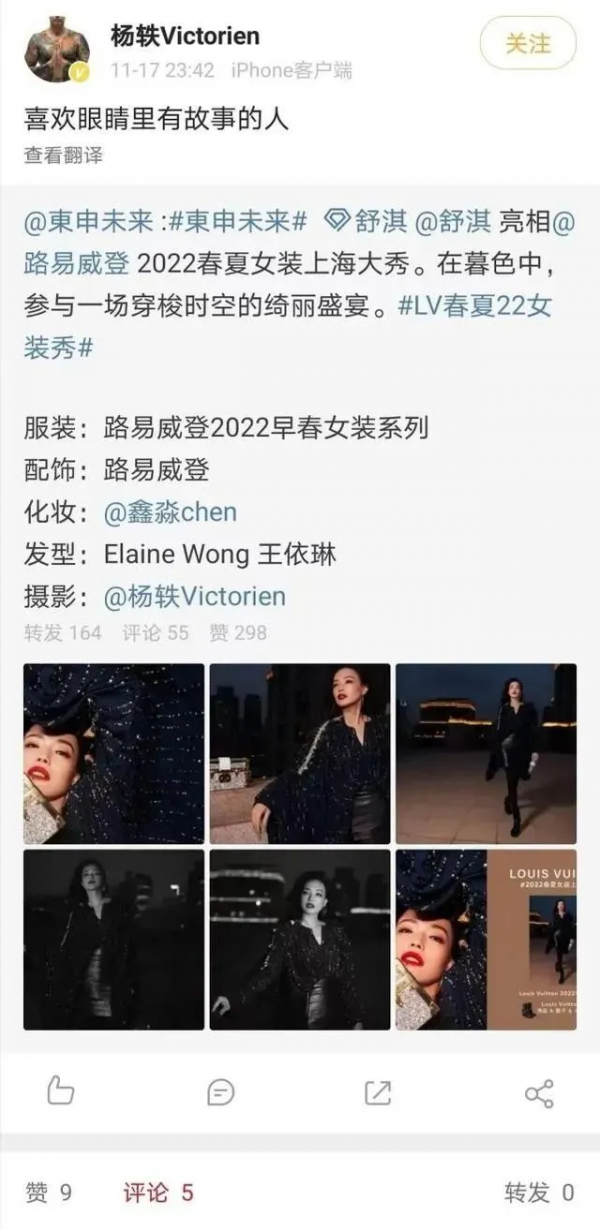Tap the comment bubble icon
Image resolution: width=600 pixels, height=1230 pixels.
[220, 1092]
